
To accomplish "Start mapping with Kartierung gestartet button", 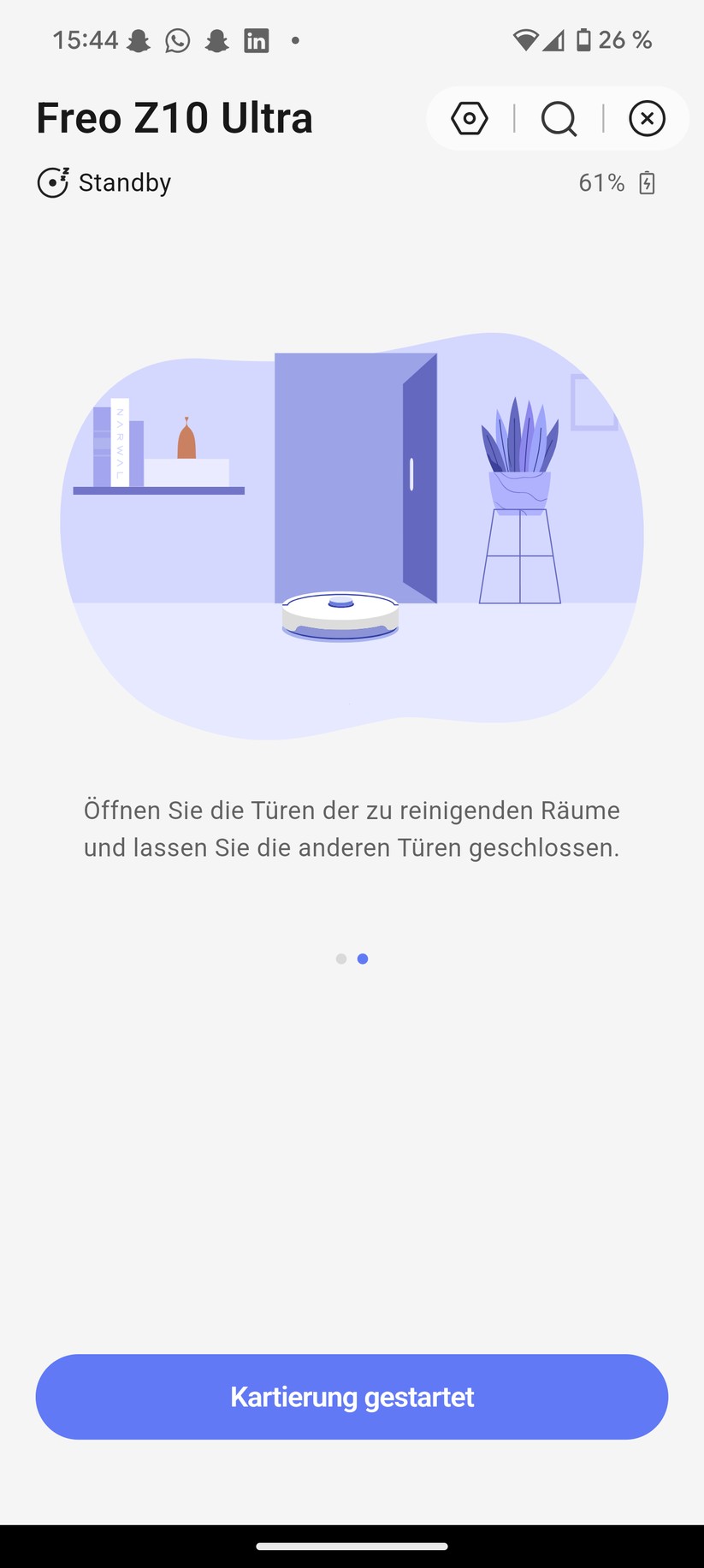I will (x=352, y=1398).
